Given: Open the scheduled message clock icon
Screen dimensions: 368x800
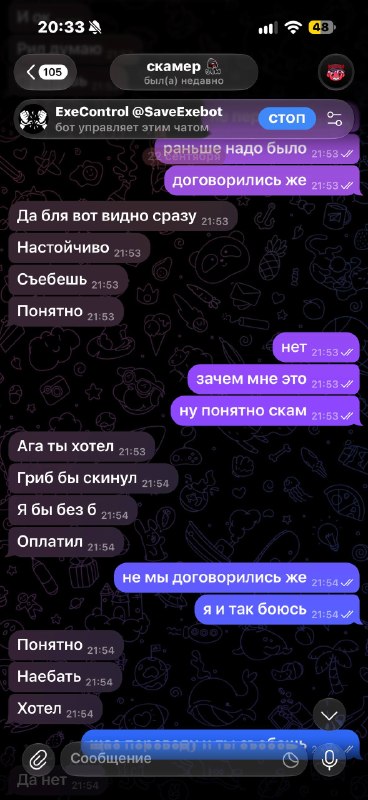Looking at the screenshot, I should click(291, 760).
